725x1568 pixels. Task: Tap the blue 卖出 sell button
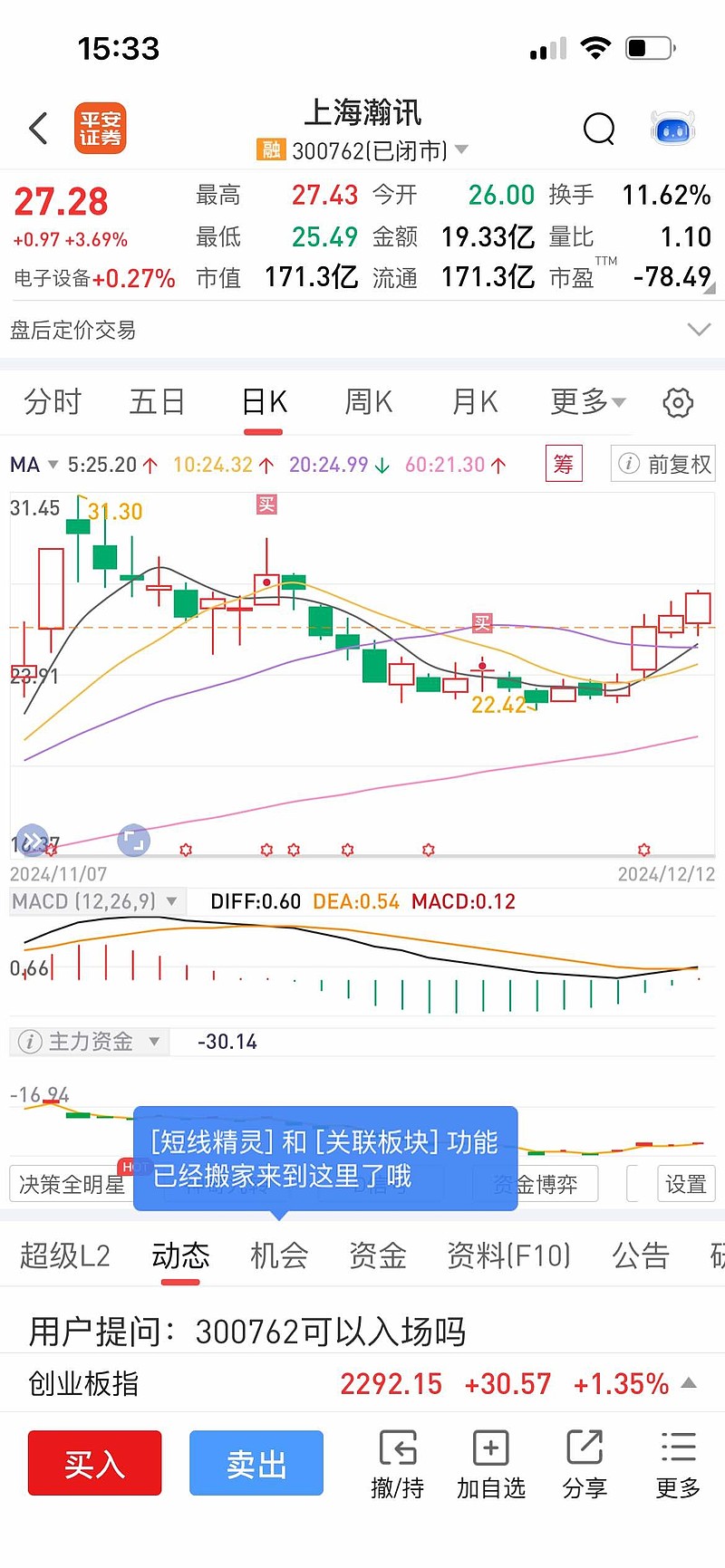pyautogui.click(x=256, y=1464)
